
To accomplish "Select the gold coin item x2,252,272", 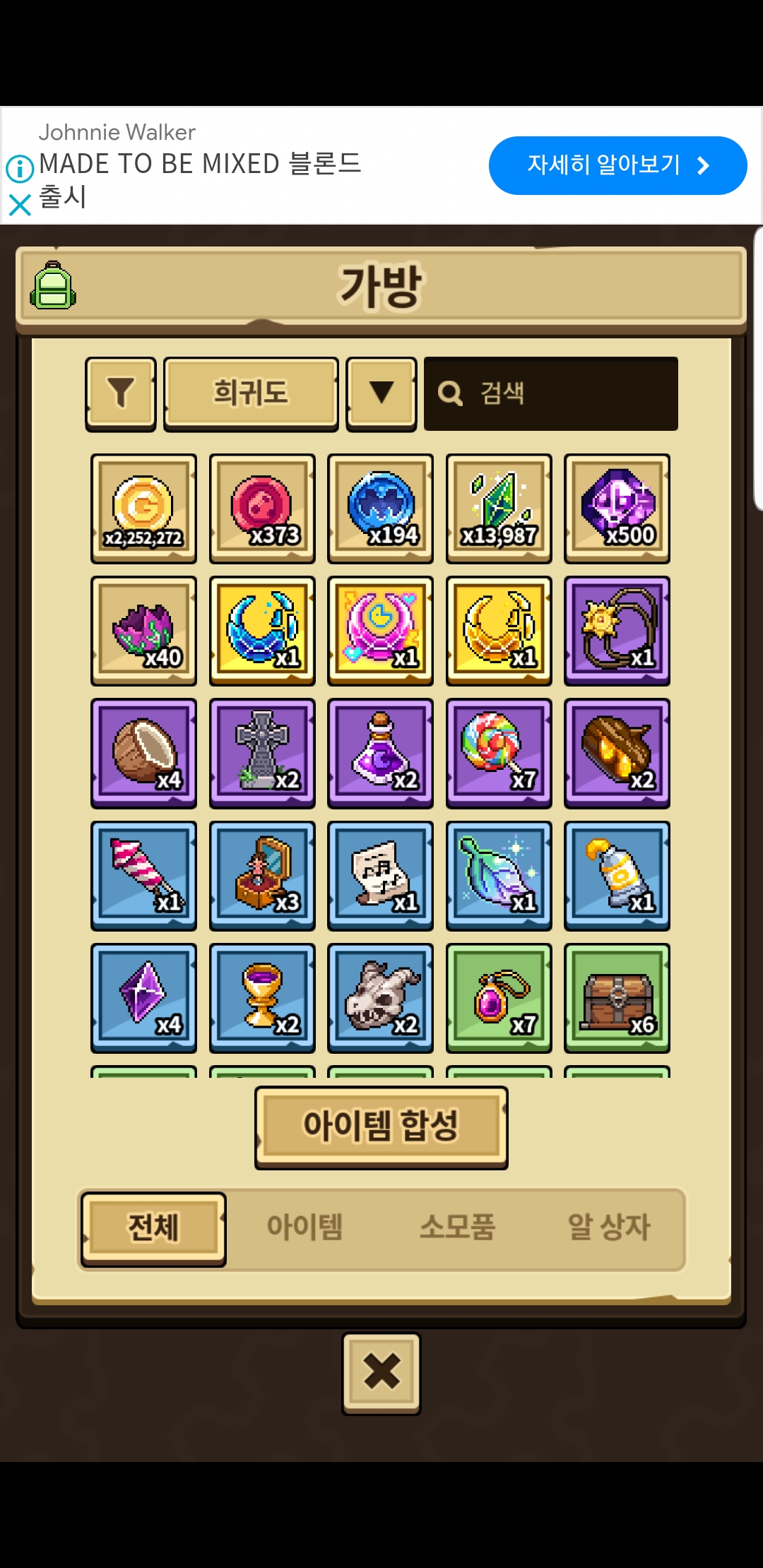I will click(143, 508).
